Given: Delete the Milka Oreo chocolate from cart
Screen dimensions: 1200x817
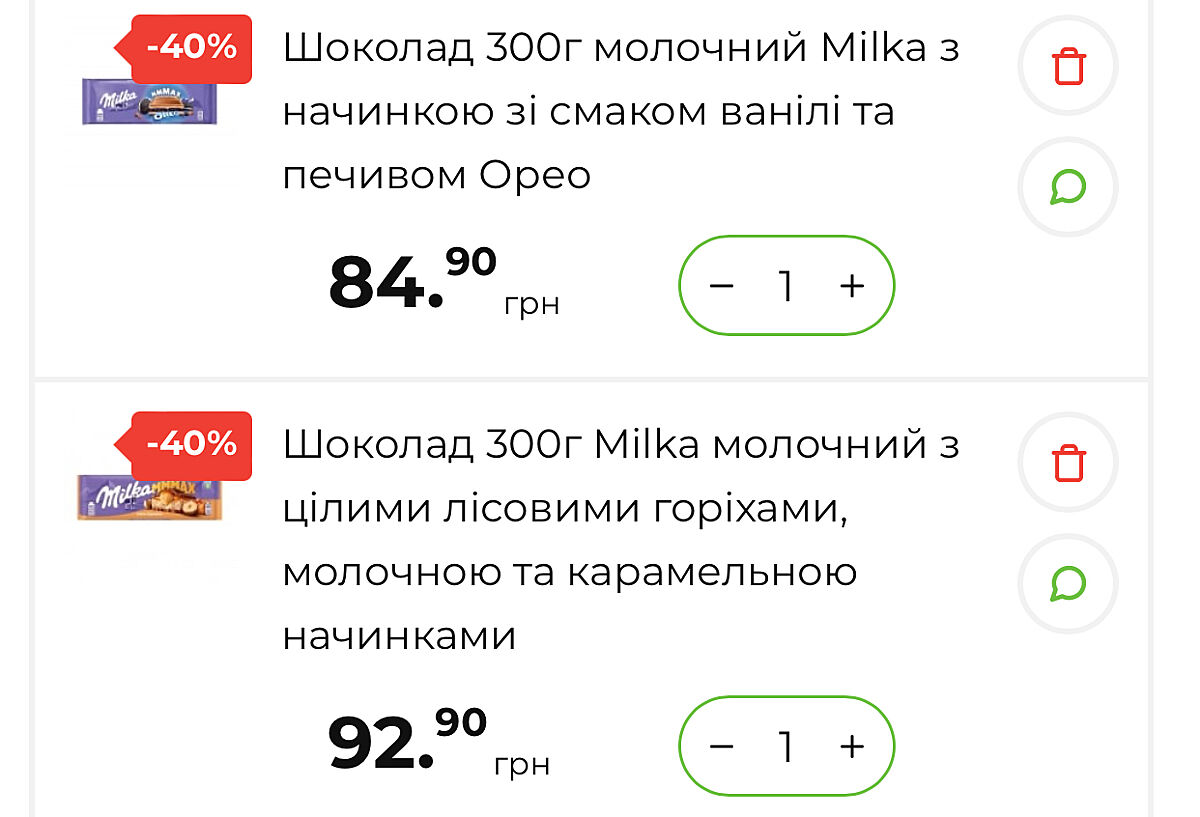Looking at the screenshot, I should tap(1068, 67).
